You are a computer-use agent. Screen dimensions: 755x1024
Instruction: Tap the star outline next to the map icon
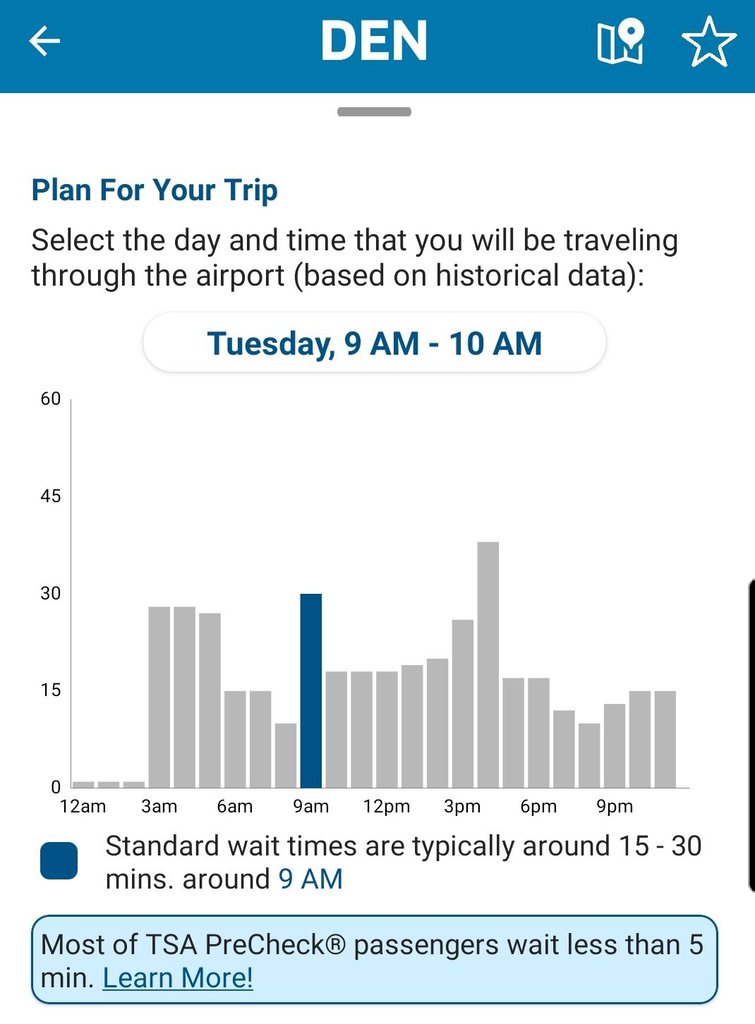click(709, 42)
